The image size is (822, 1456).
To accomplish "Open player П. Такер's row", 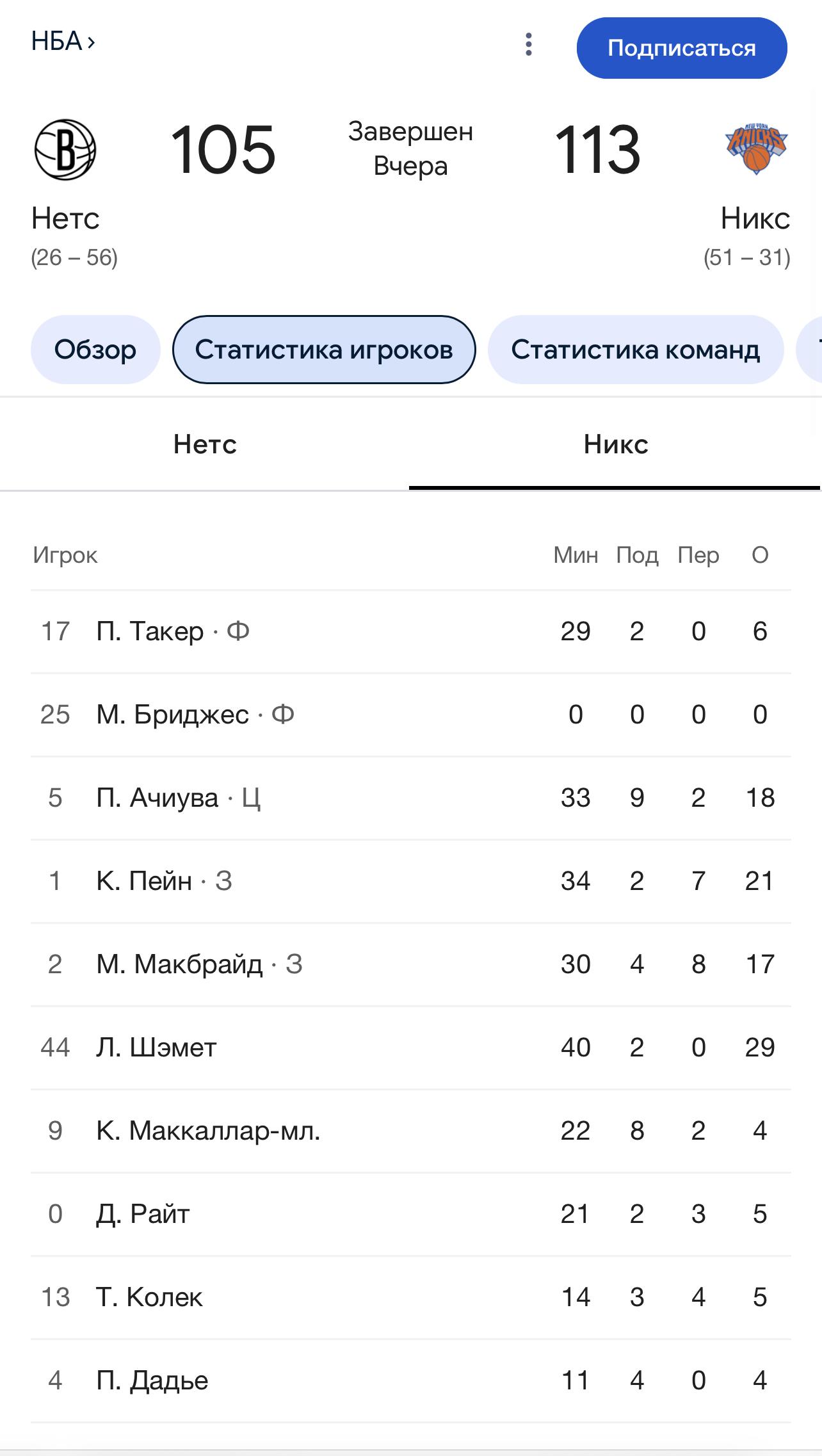I will [411, 631].
